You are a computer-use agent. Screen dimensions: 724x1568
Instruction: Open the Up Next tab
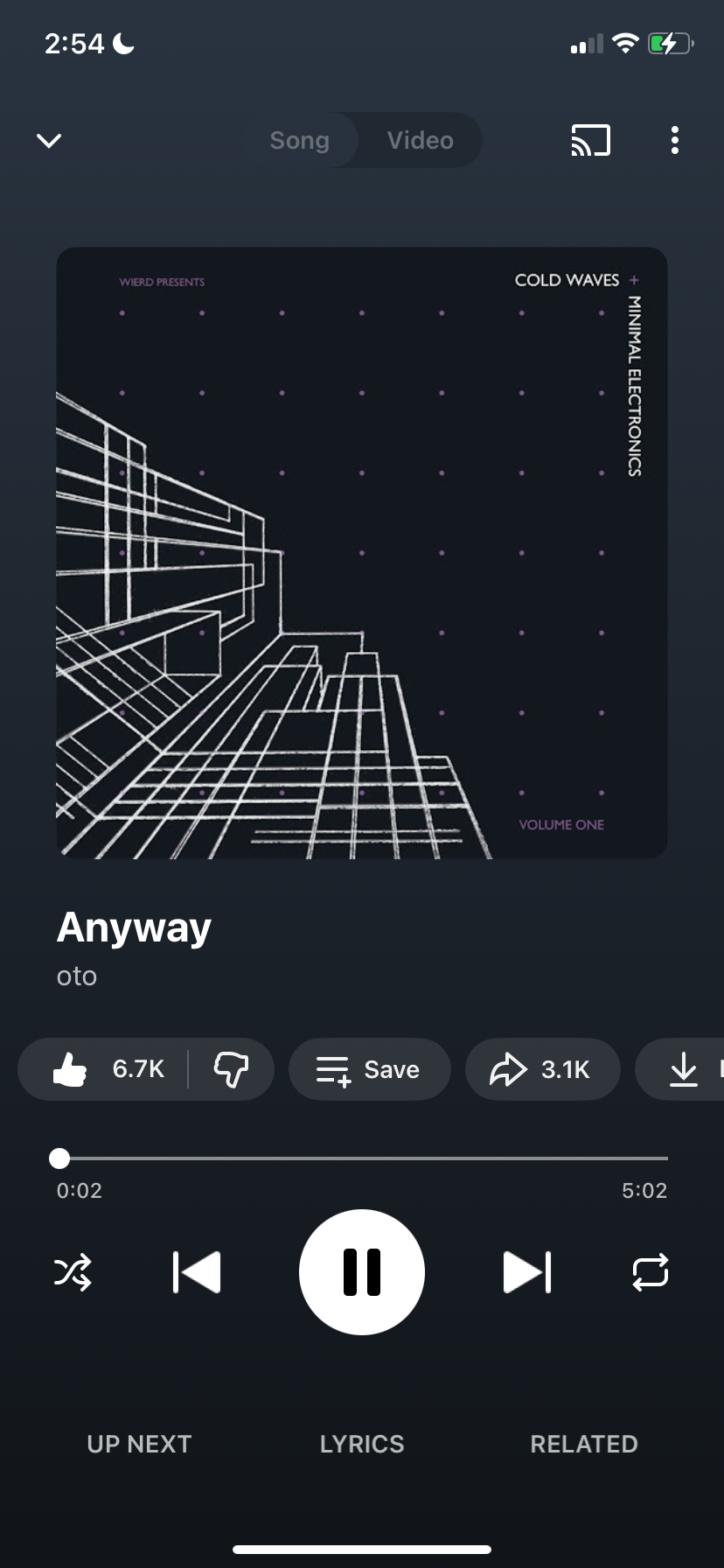(x=139, y=1444)
